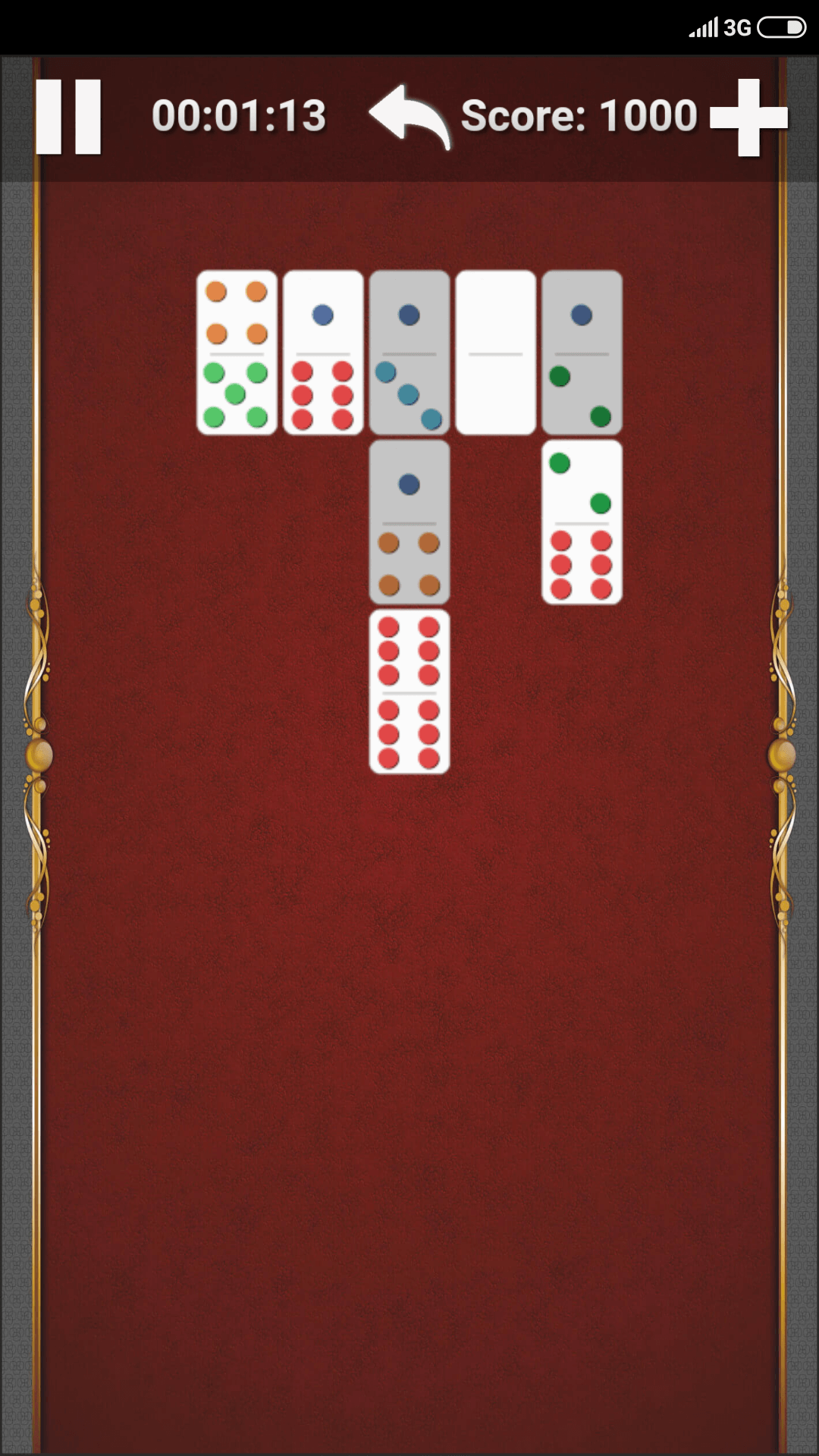Select the two-six domino tile
This screenshot has height=1456, width=819.
[582, 522]
